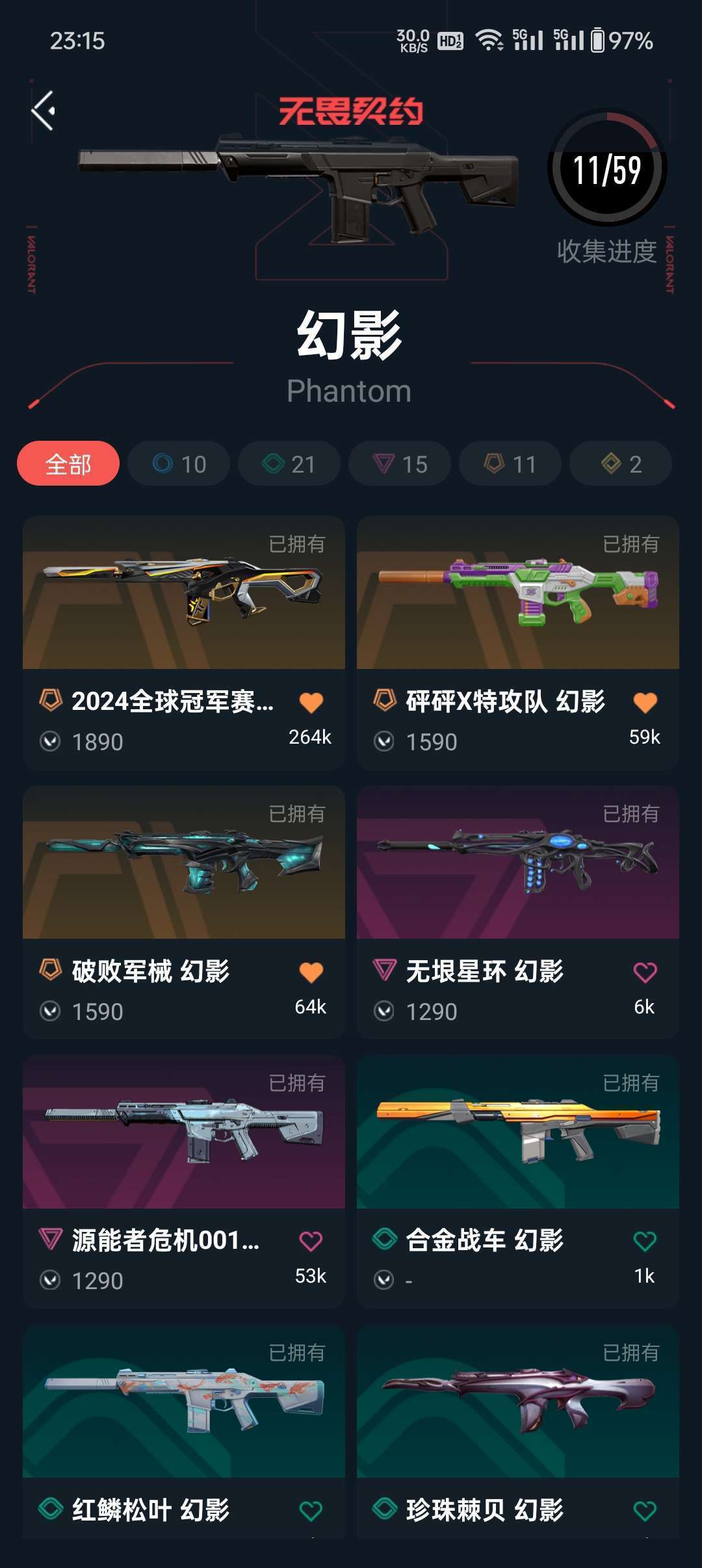Open the 砰砰X特攻队 幻影 skin card
Screen dimensions: 702x1568
tap(518, 643)
